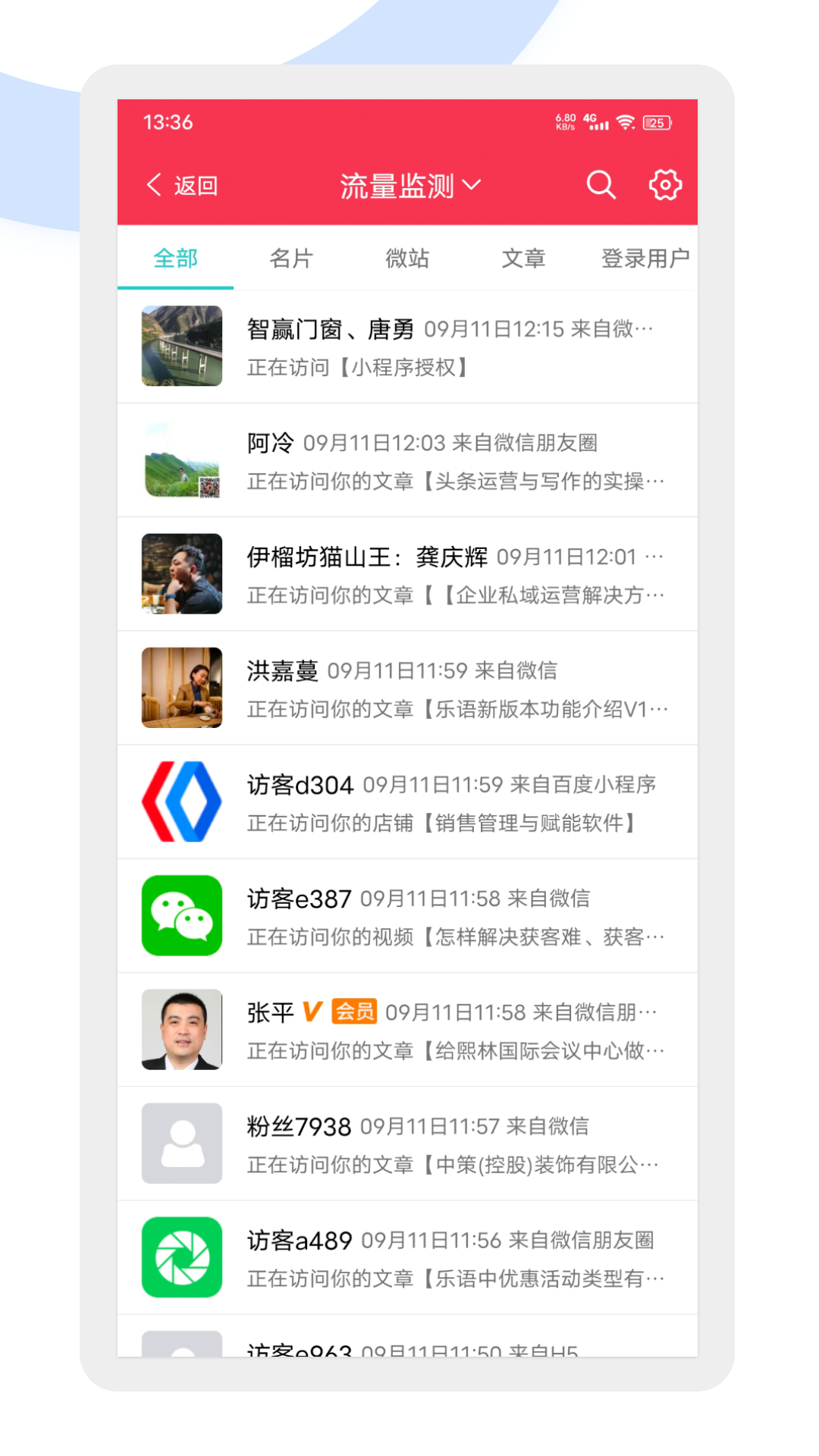
Task: Click the Baidu mini-program logo of 访客d304
Action: (180, 802)
